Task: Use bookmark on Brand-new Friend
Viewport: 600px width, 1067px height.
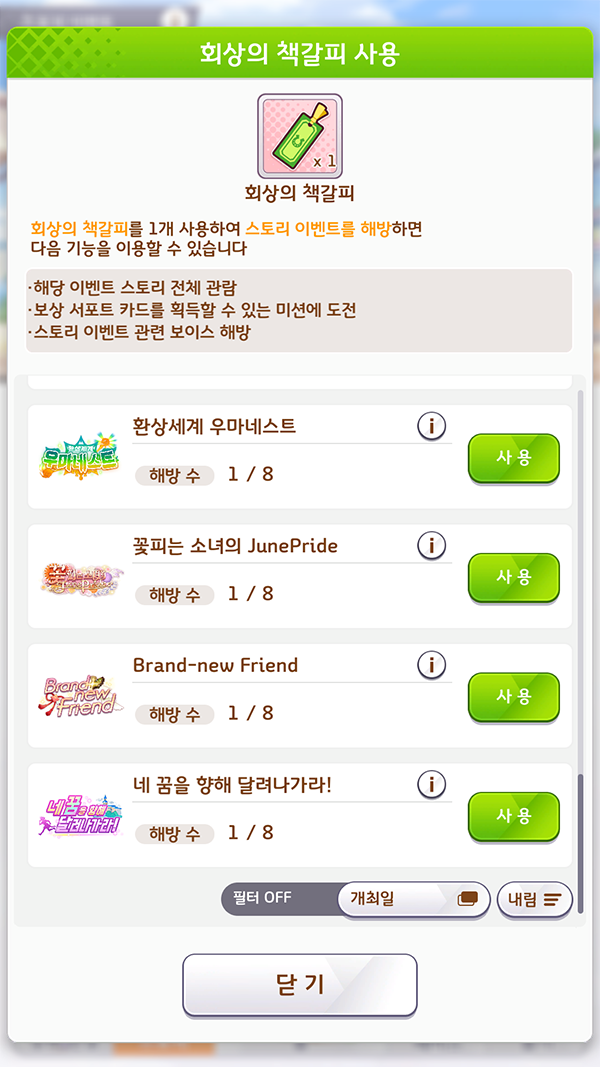Action: click(513, 697)
